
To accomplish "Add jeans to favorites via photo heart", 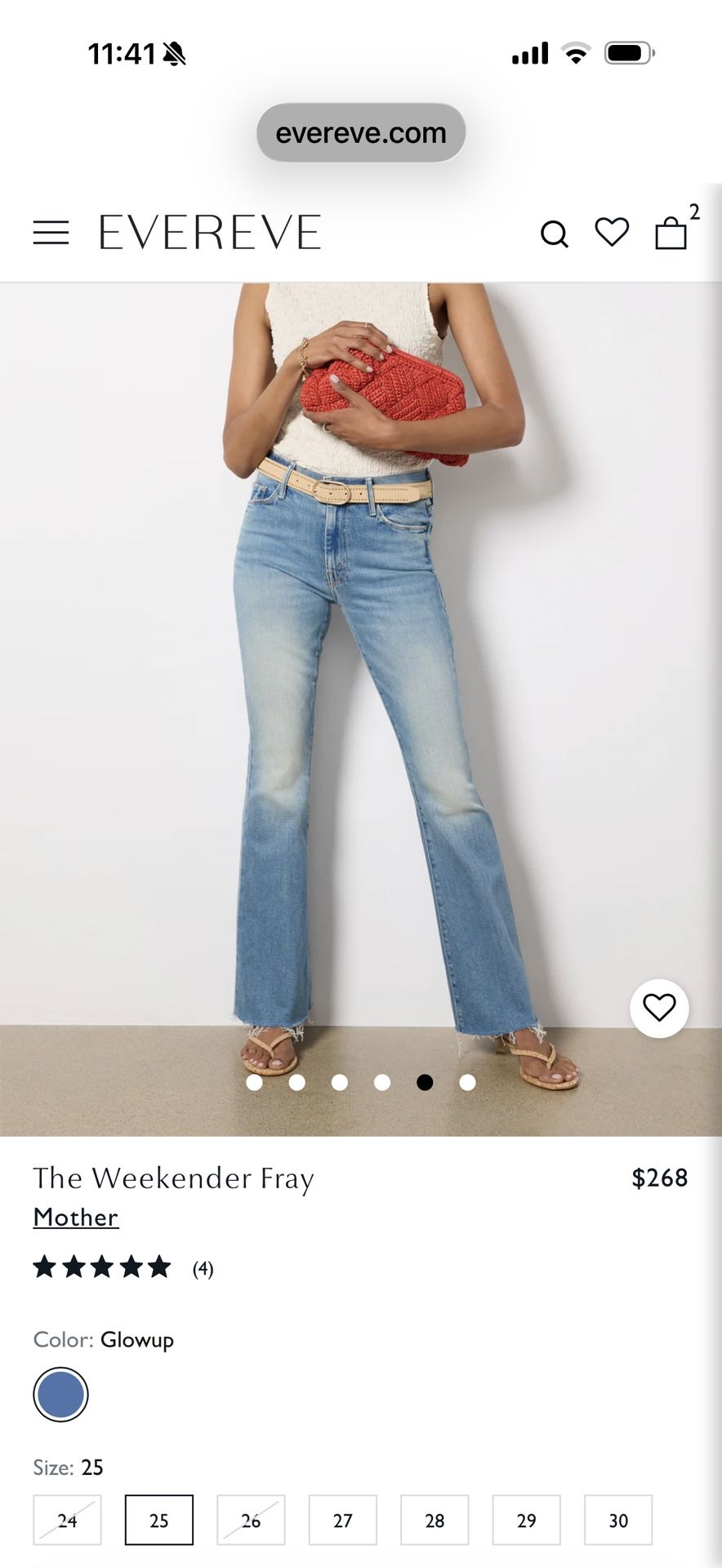I will pyautogui.click(x=659, y=1008).
